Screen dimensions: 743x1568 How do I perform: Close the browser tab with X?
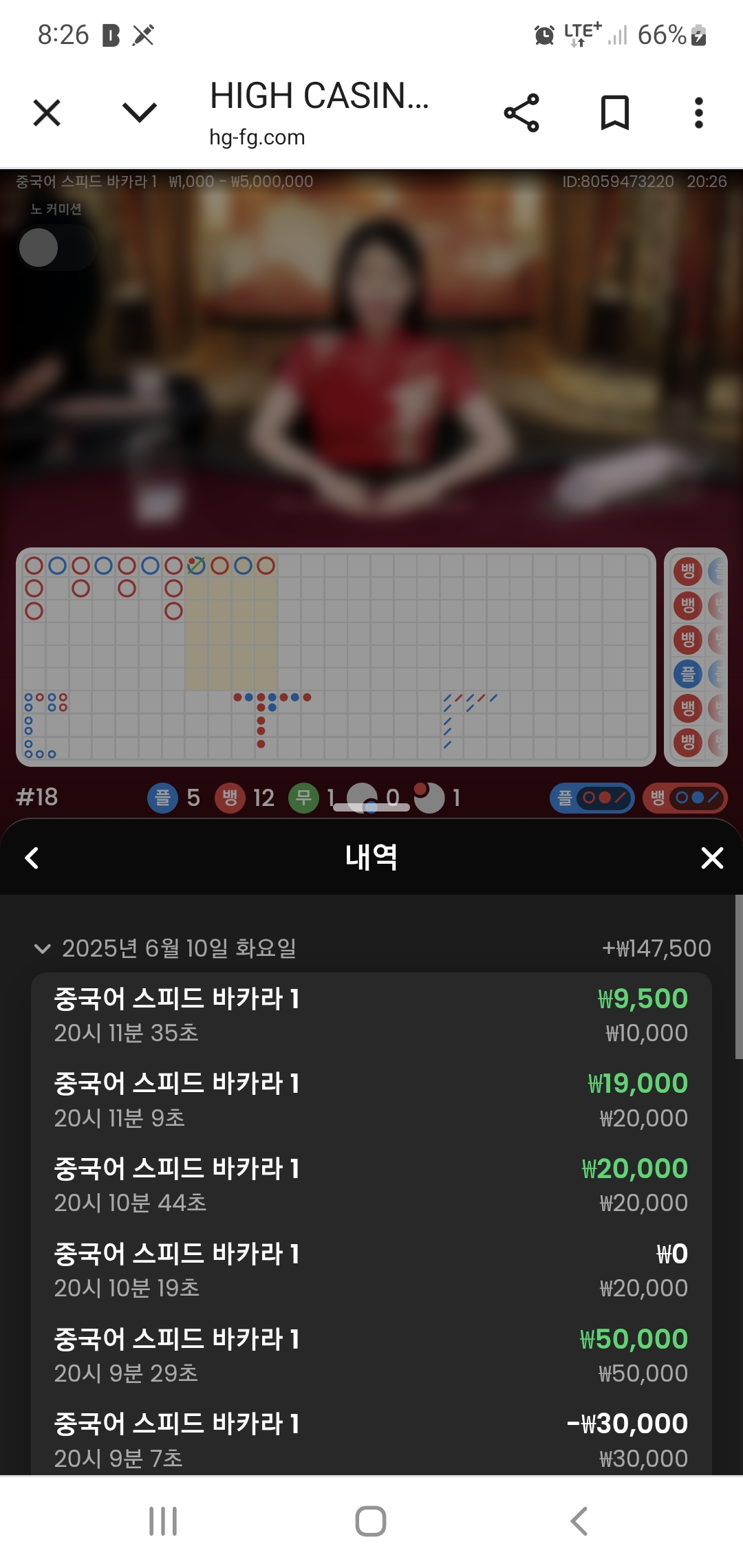(x=47, y=113)
